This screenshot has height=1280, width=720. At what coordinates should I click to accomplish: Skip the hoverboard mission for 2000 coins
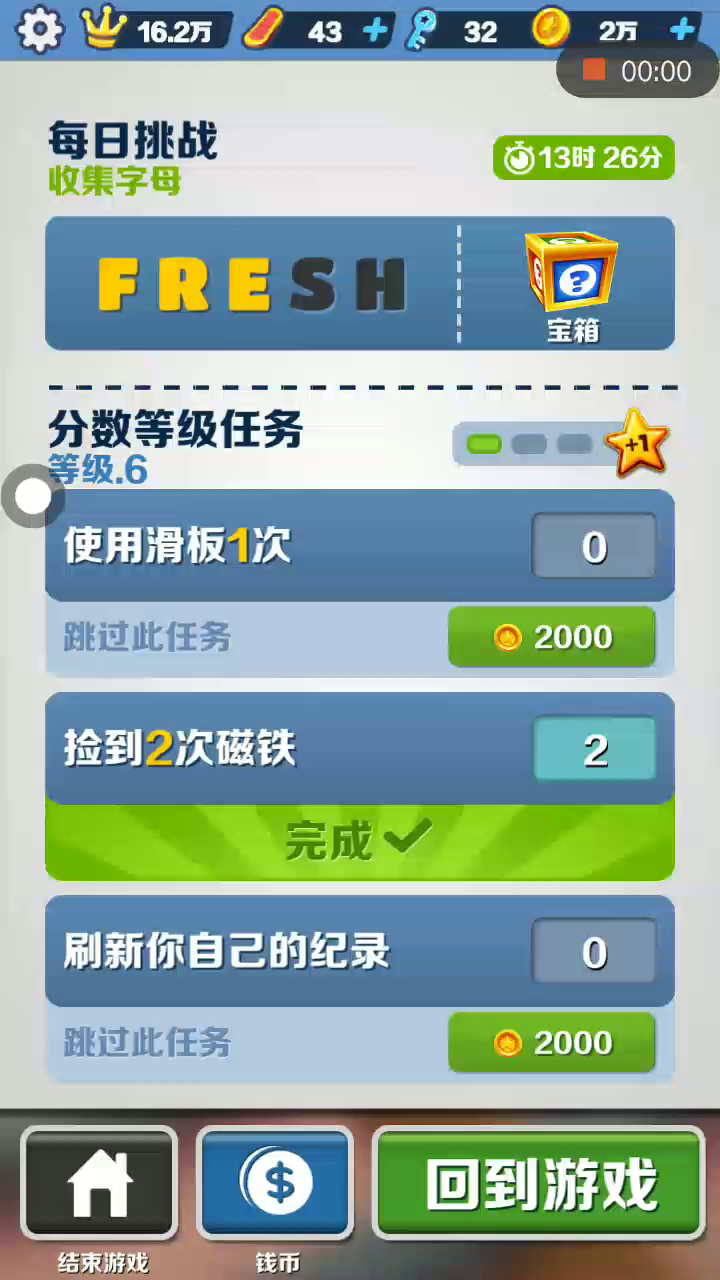551,637
